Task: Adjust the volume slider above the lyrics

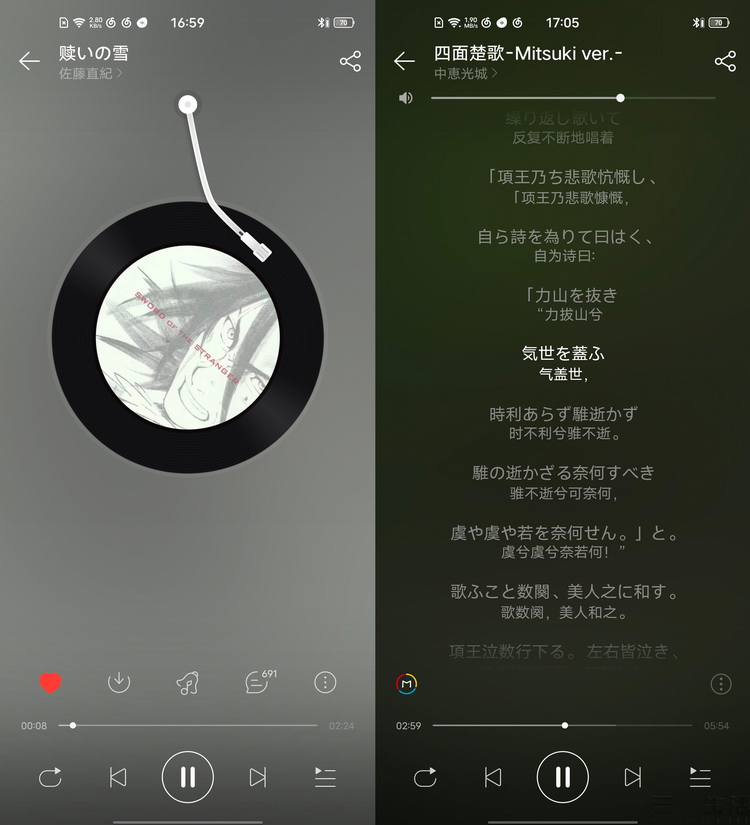Action: [x=621, y=98]
